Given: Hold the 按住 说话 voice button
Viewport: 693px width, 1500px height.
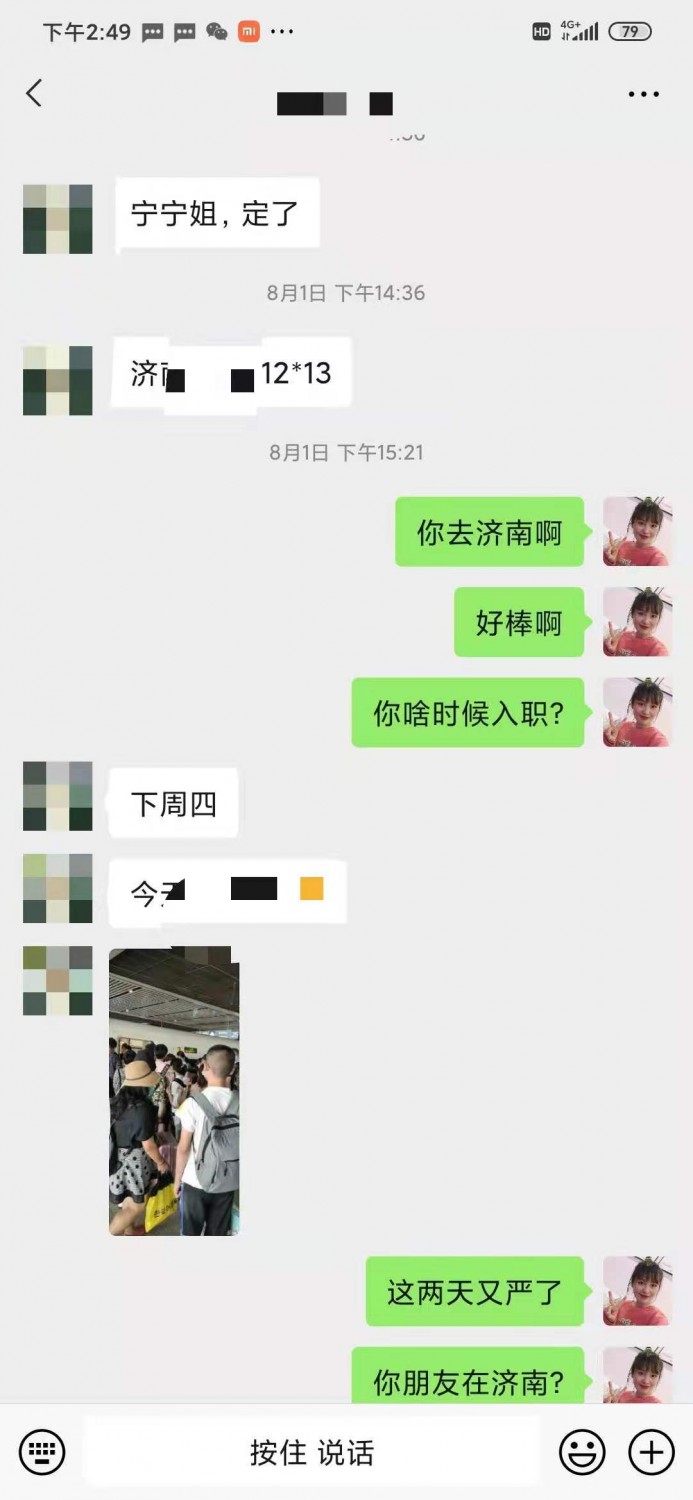Looking at the screenshot, I should click(312, 1452).
